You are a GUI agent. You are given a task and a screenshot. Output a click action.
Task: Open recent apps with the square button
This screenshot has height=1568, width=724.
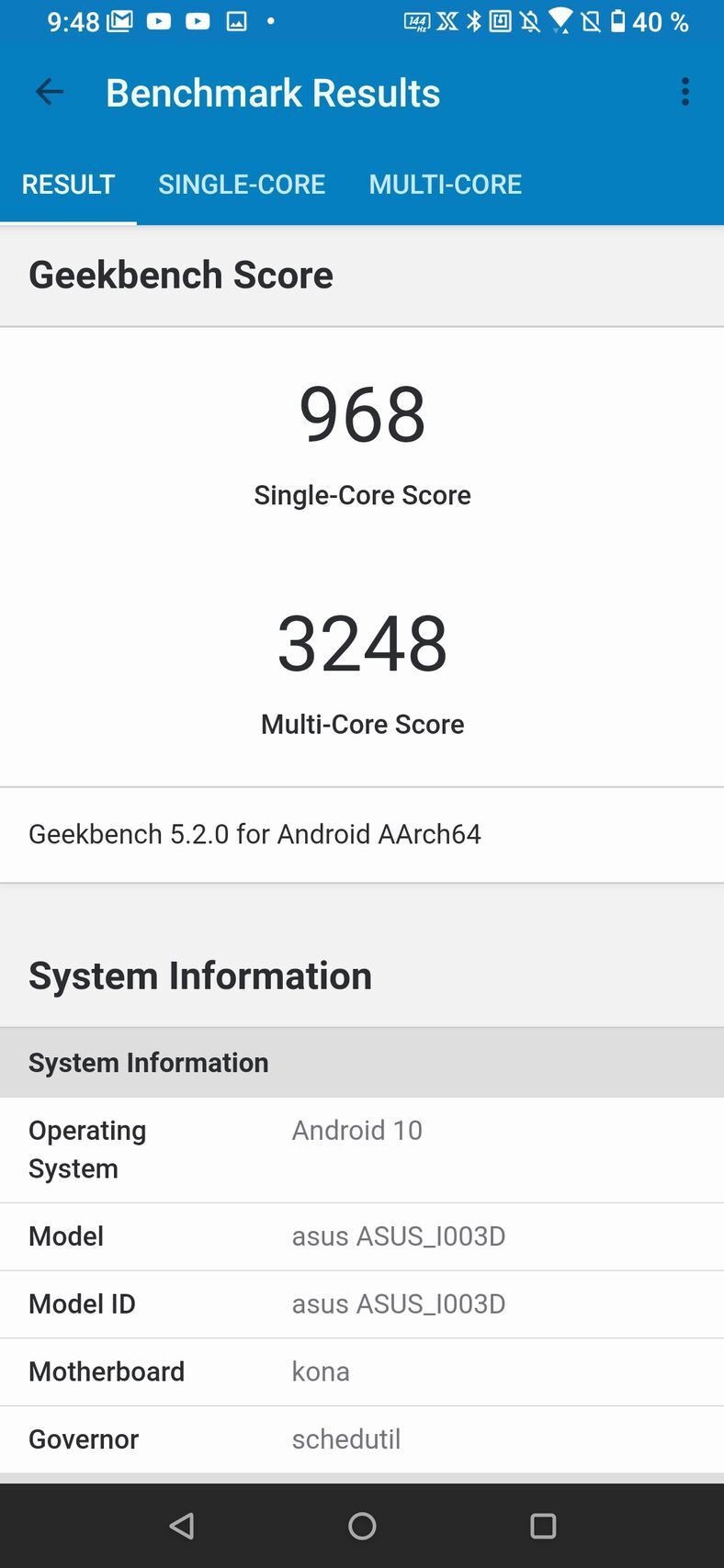[x=543, y=1525]
